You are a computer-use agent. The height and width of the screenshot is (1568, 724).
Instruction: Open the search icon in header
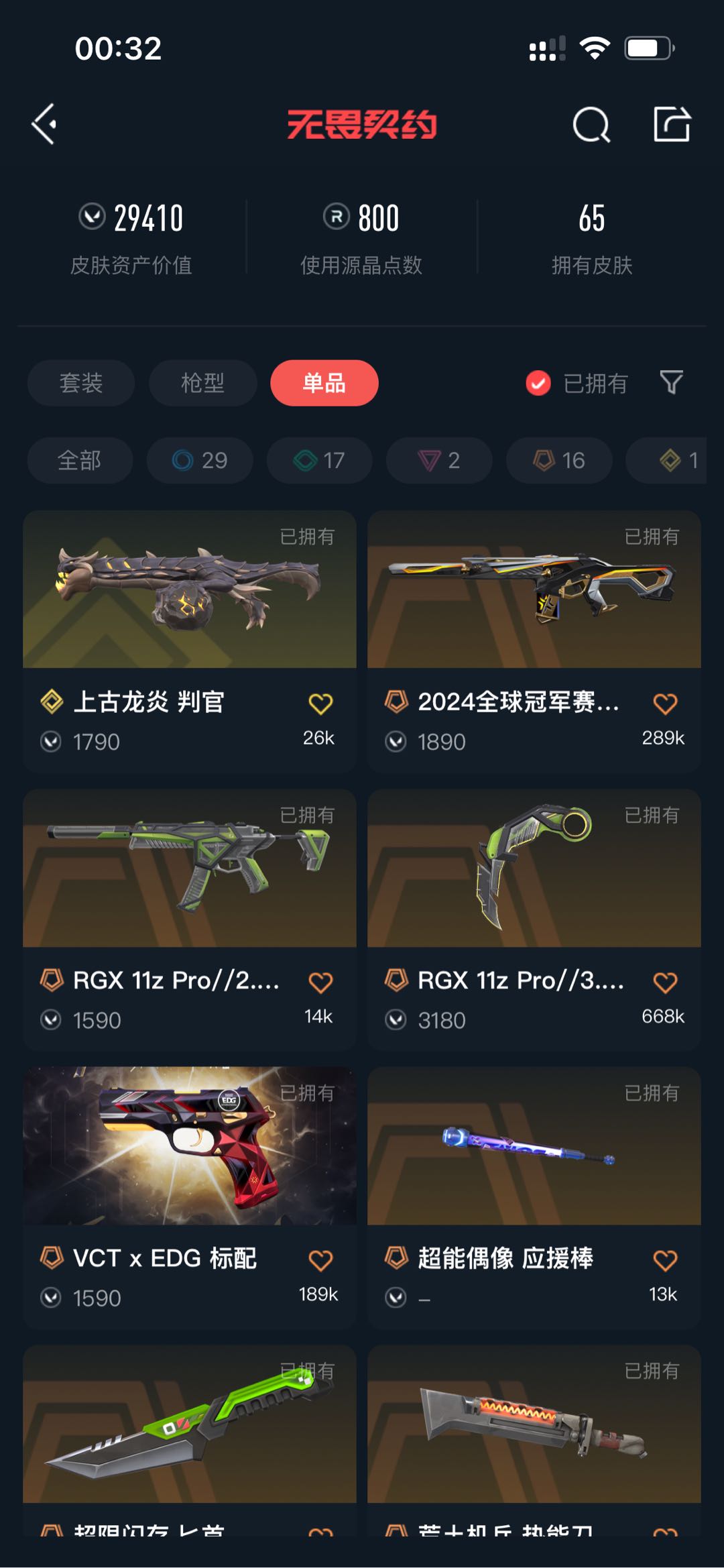coord(591,125)
